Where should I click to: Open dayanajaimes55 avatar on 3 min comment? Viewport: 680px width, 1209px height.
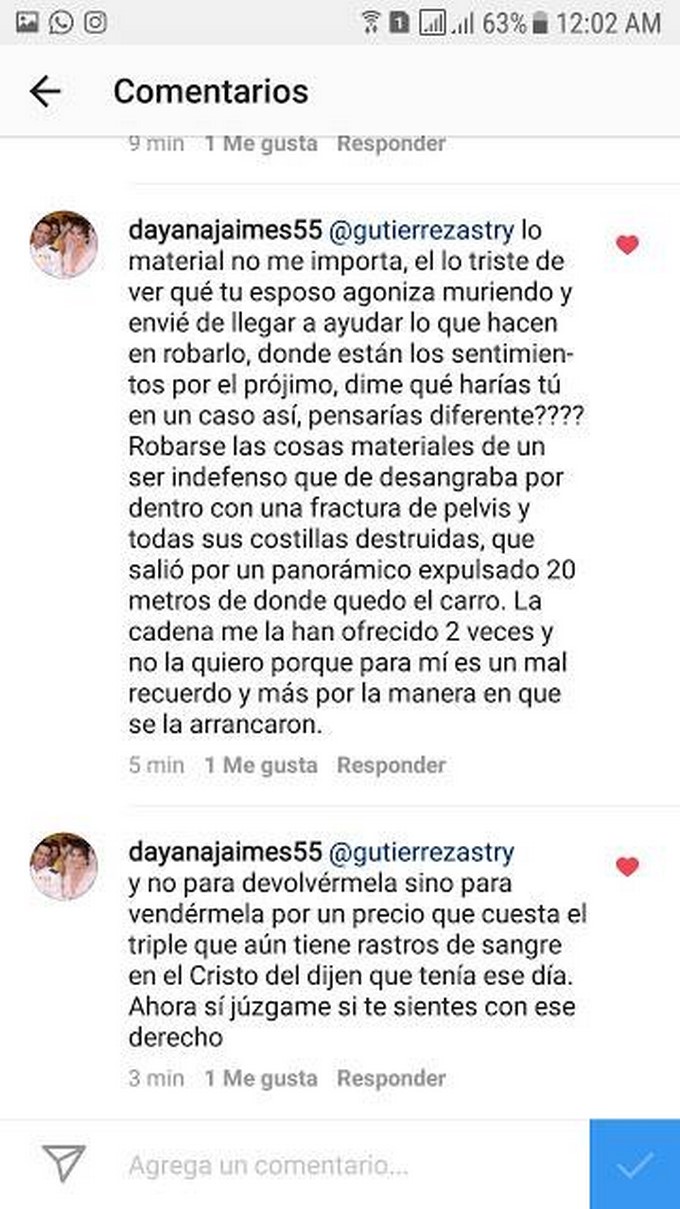[x=63, y=866]
